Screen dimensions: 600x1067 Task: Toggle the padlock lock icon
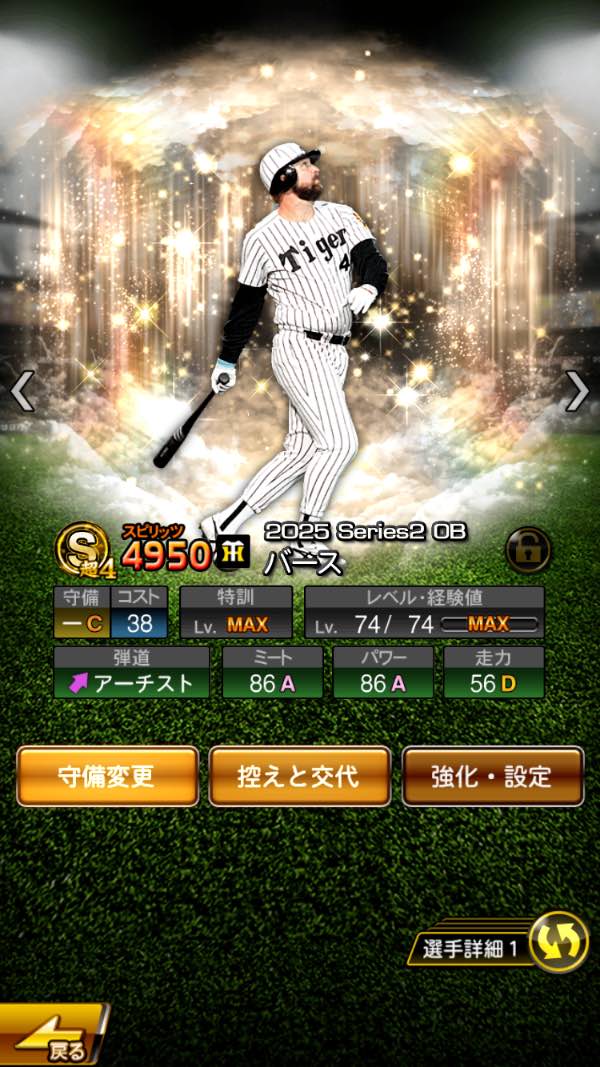point(528,549)
